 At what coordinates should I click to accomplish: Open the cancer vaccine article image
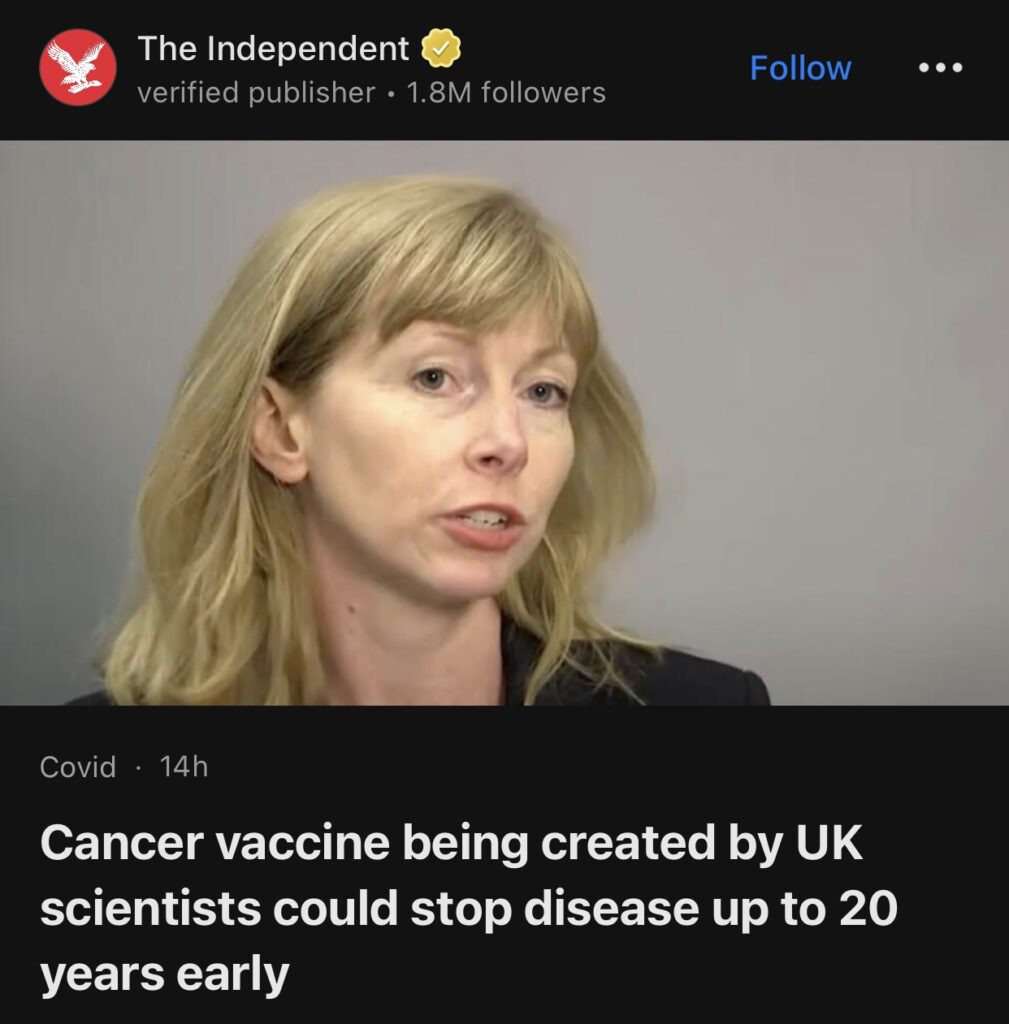pyautogui.click(x=504, y=422)
